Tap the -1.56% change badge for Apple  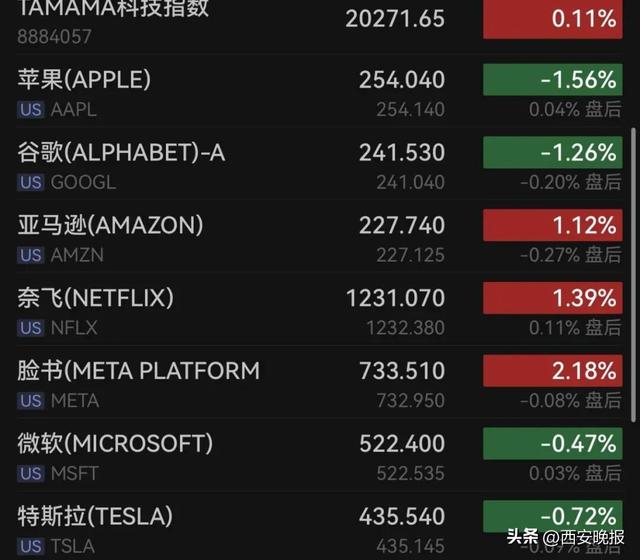[553, 80]
